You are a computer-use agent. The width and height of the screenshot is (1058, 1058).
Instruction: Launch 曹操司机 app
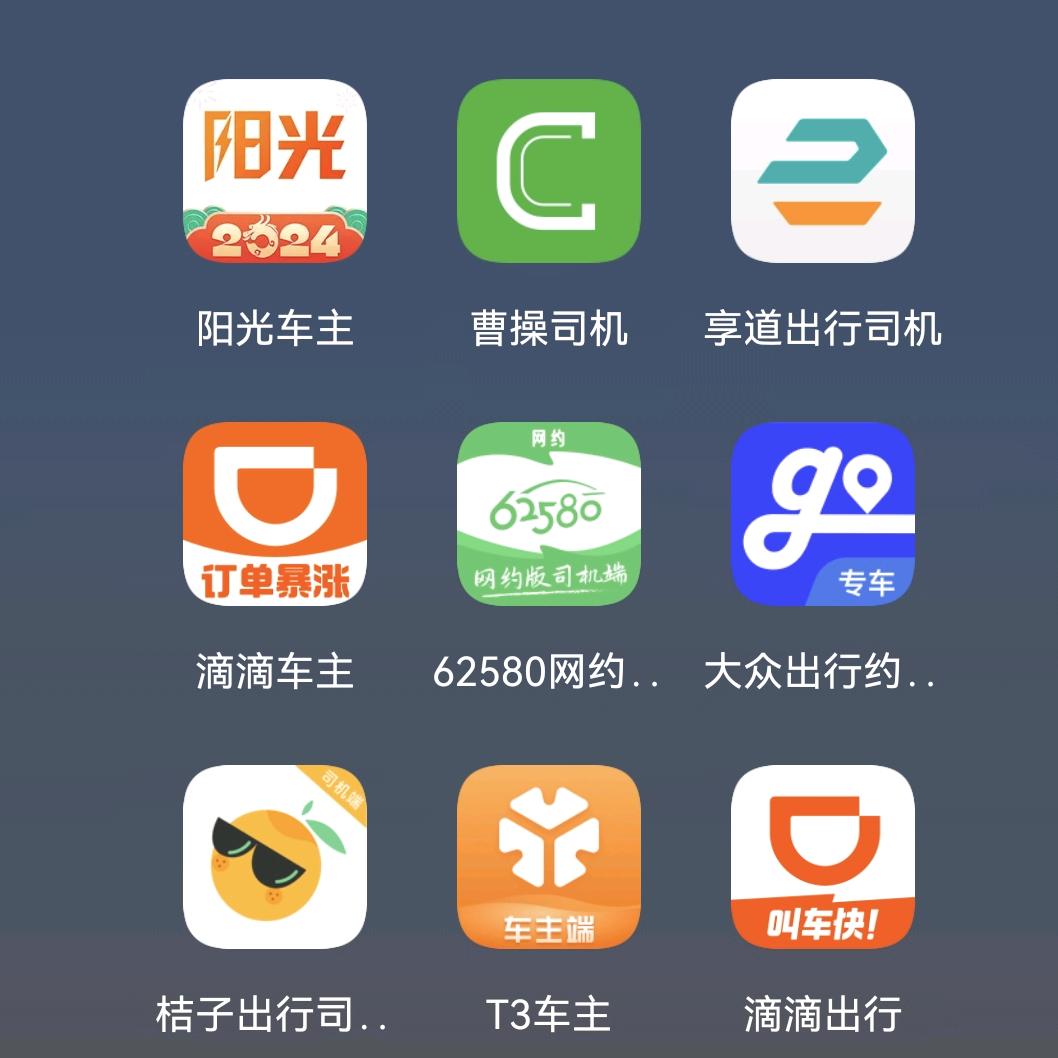548,171
